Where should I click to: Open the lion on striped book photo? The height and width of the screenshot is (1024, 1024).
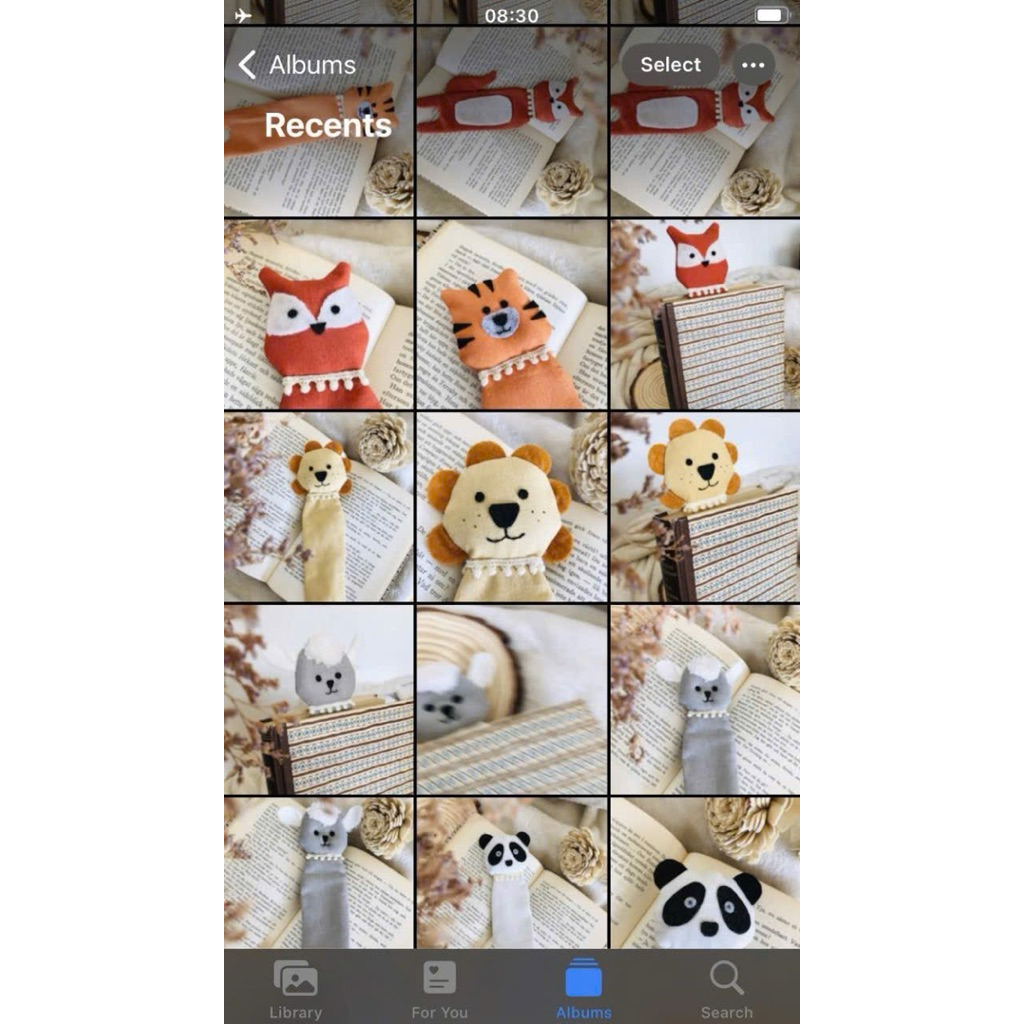pos(705,507)
